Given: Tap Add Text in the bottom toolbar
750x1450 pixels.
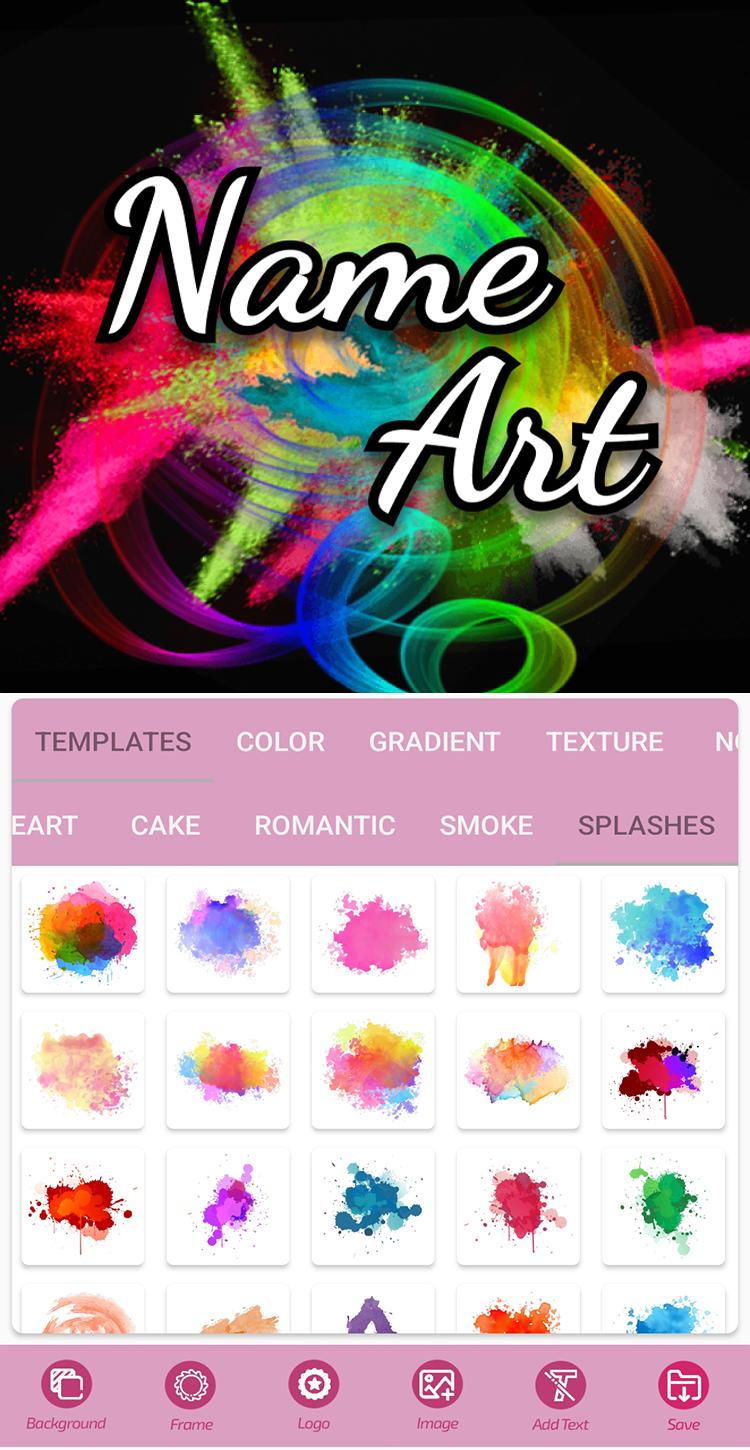Looking at the screenshot, I should pos(560,1396).
